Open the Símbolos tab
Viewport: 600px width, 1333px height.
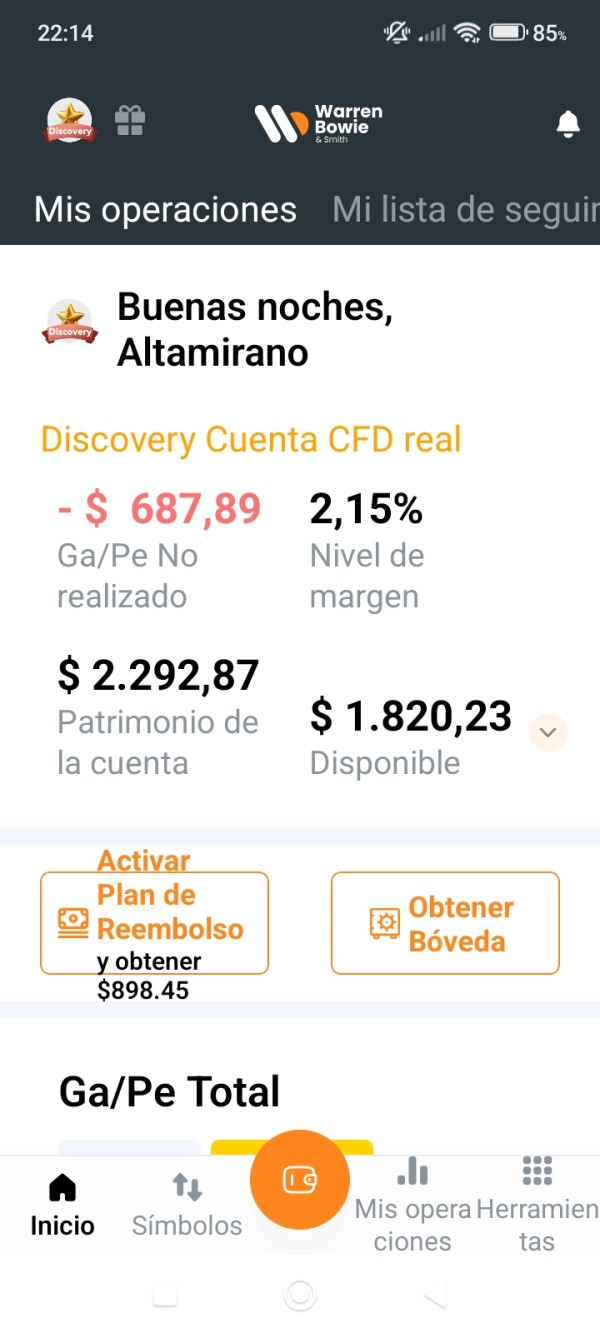point(187,1206)
